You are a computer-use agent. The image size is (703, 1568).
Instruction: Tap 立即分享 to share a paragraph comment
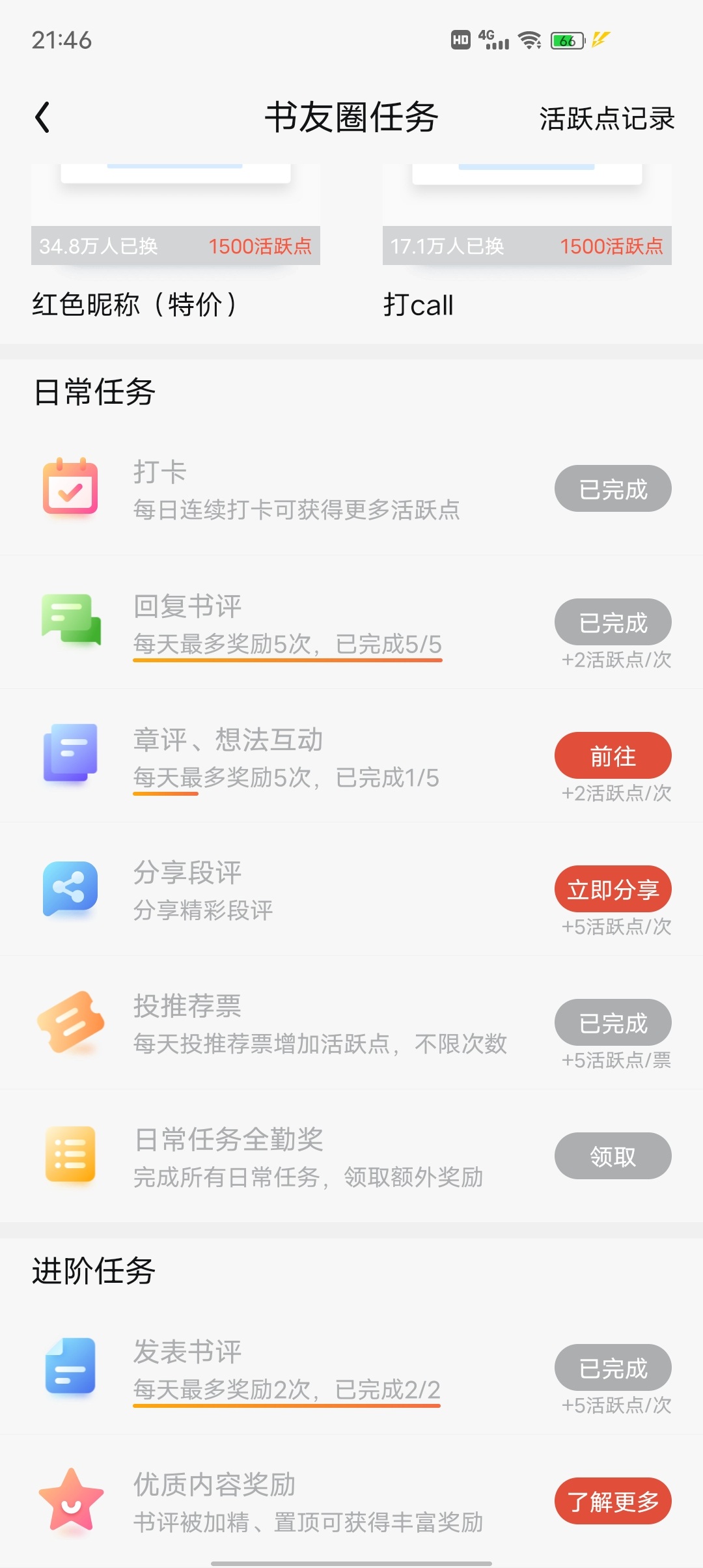(x=613, y=889)
